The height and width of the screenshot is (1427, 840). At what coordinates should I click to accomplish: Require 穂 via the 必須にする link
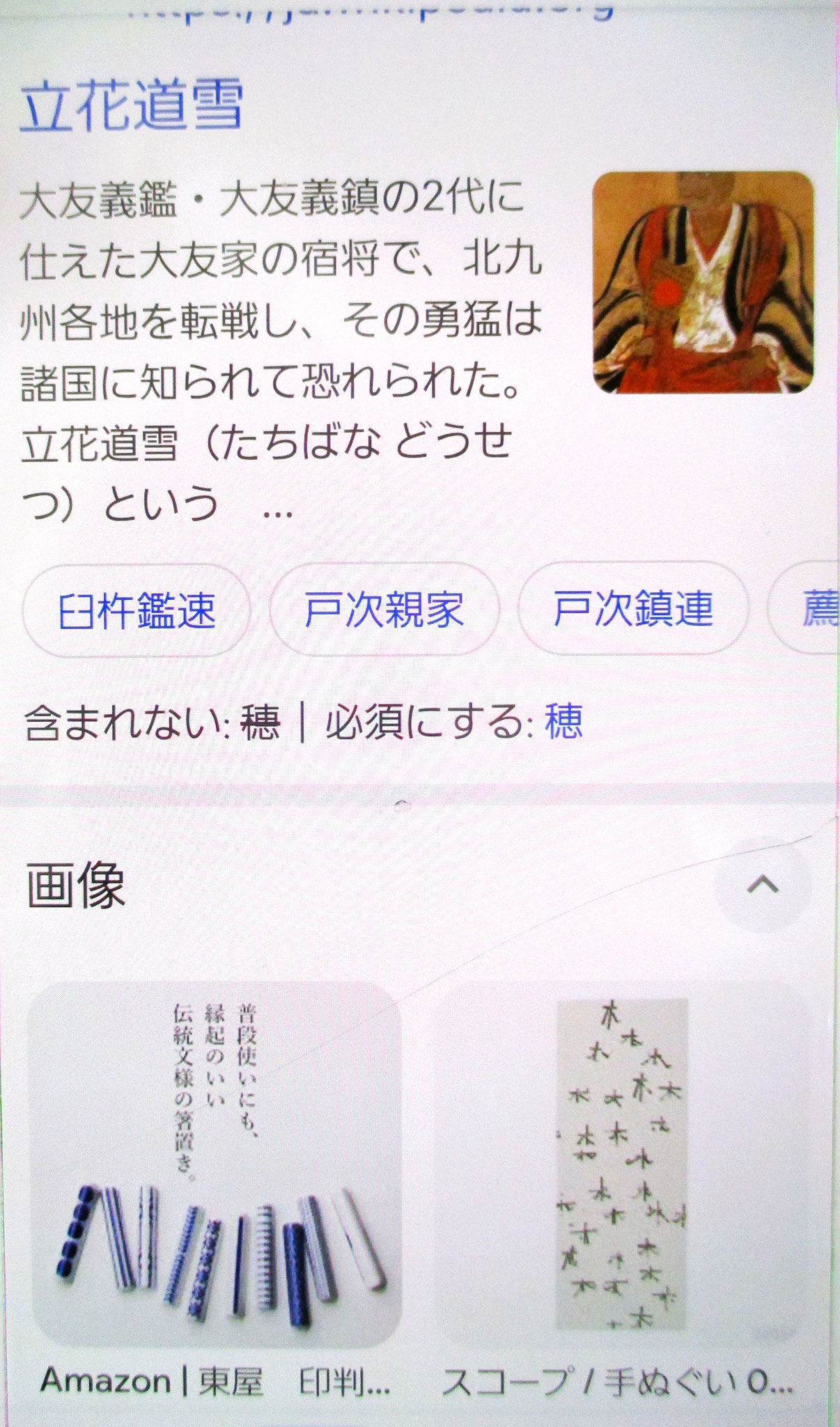563,722
